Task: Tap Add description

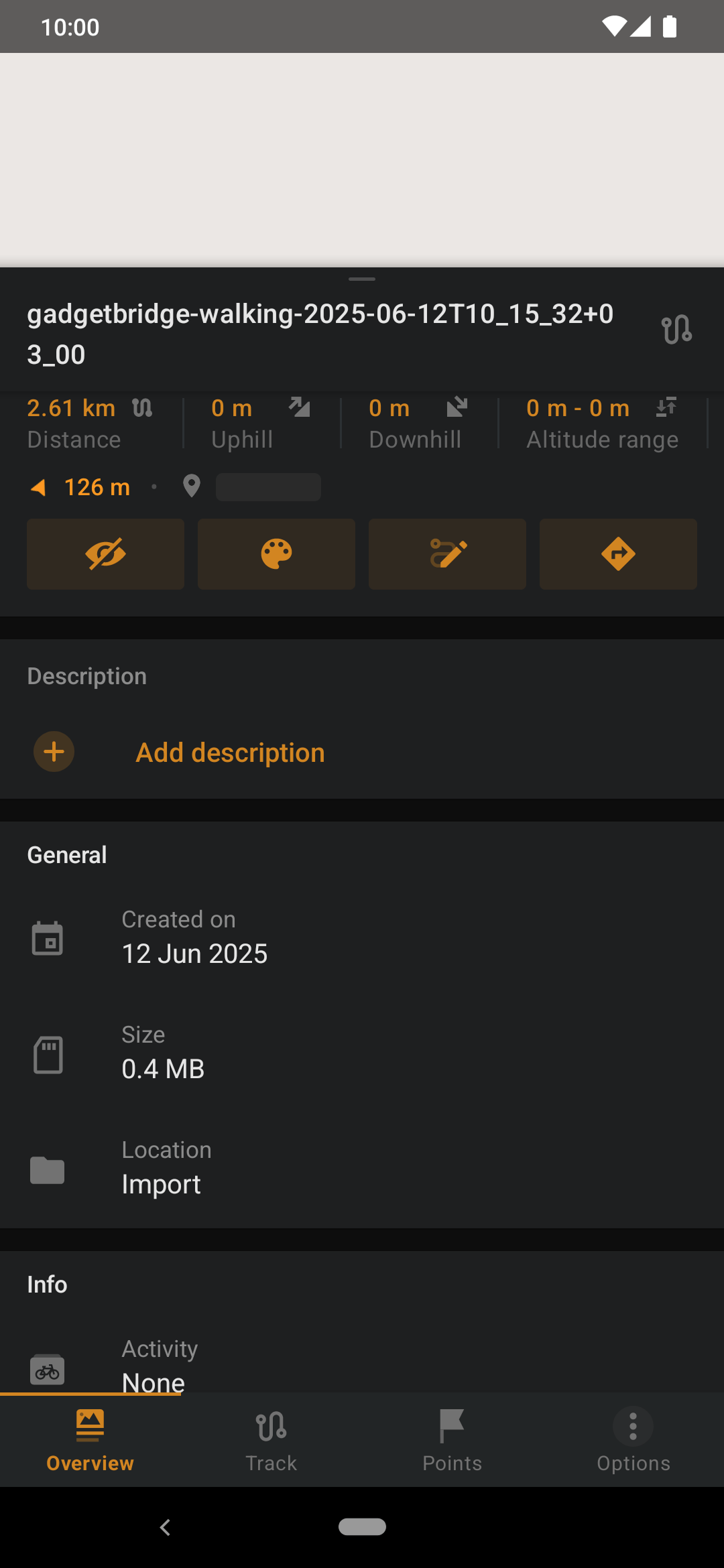Action: pos(230,753)
